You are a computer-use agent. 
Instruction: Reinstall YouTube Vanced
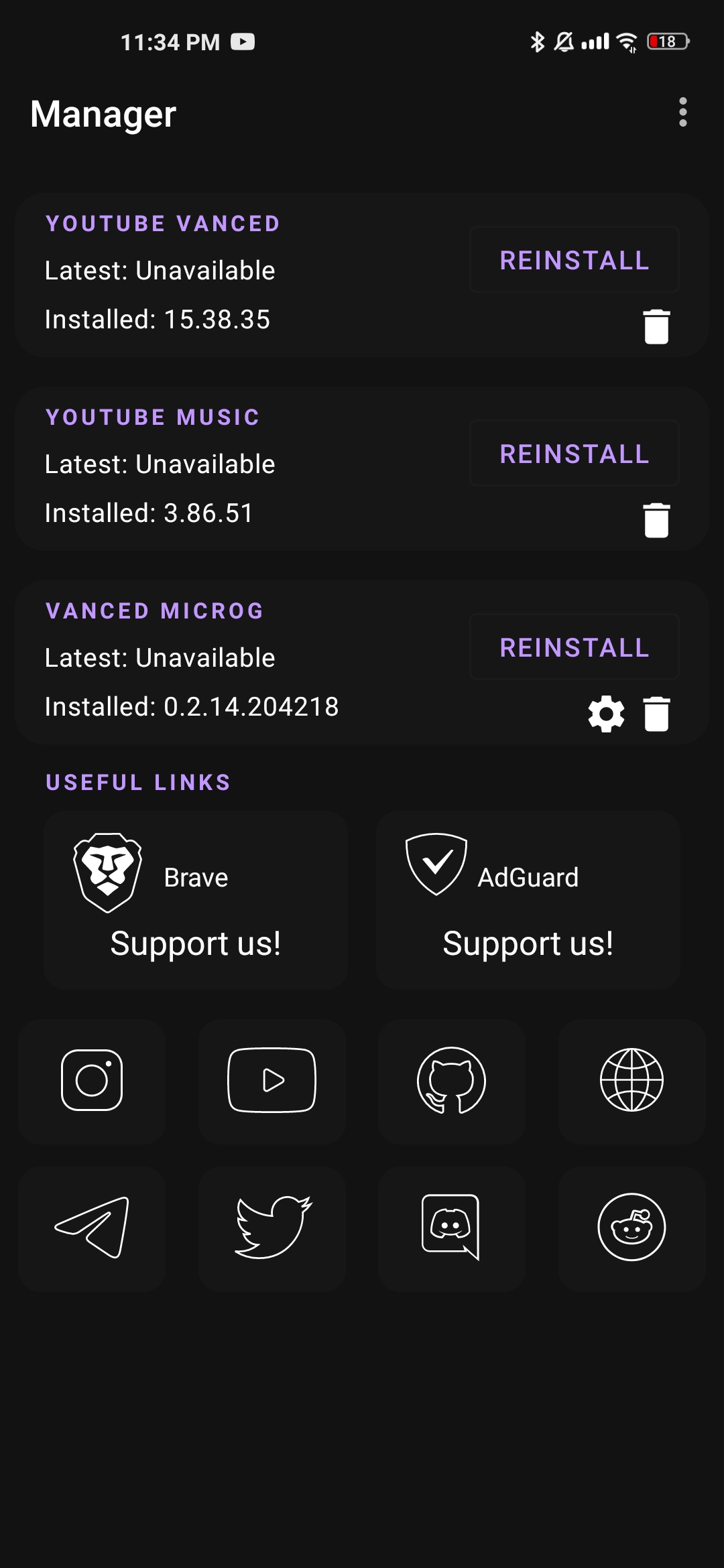[574, 259]
